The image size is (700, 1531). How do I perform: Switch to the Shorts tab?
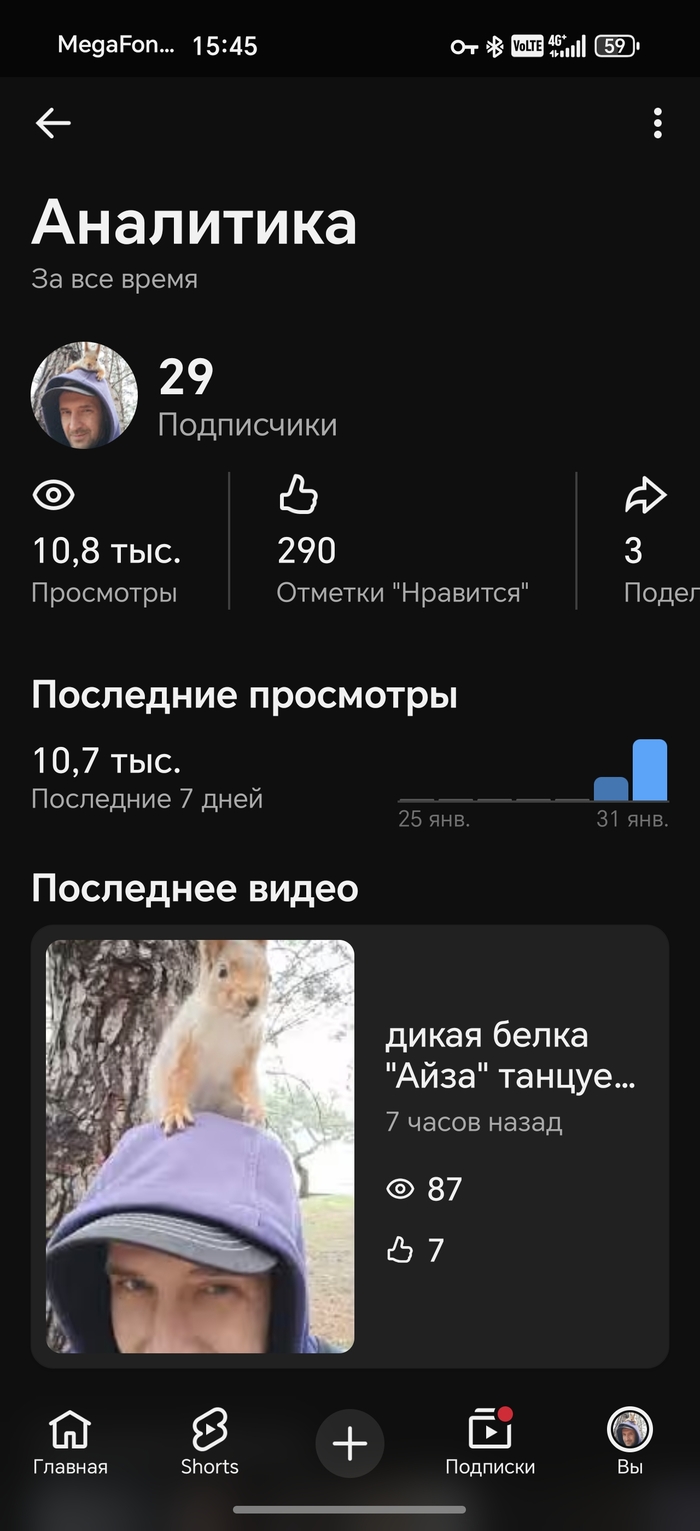click(x=210, y=1443)
